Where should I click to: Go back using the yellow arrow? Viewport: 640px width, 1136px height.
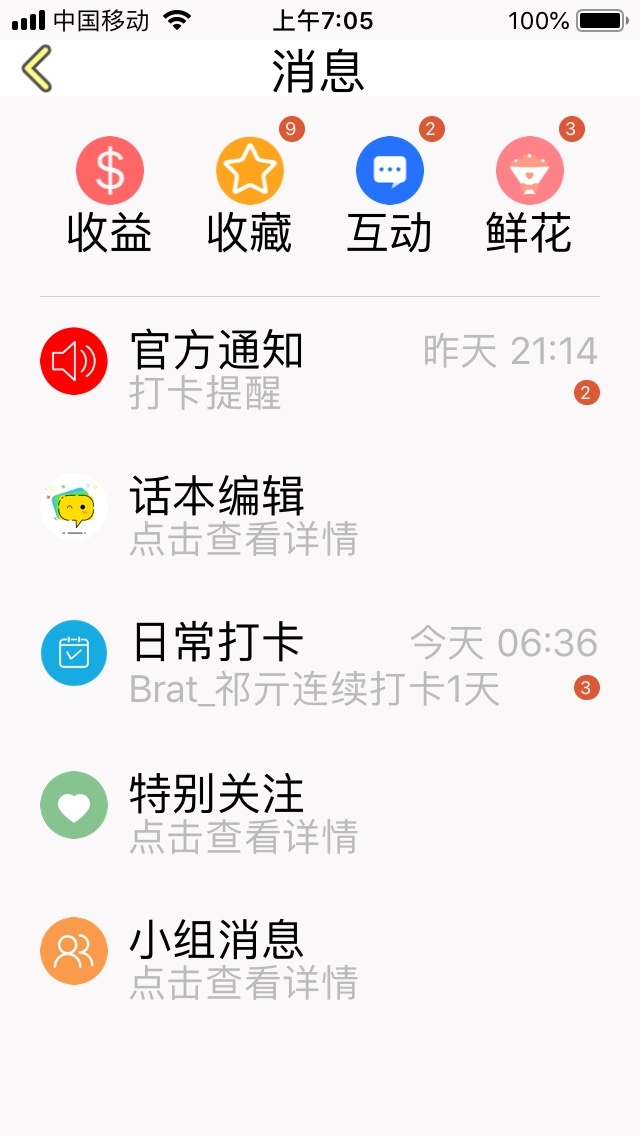[x=37, y=68]
